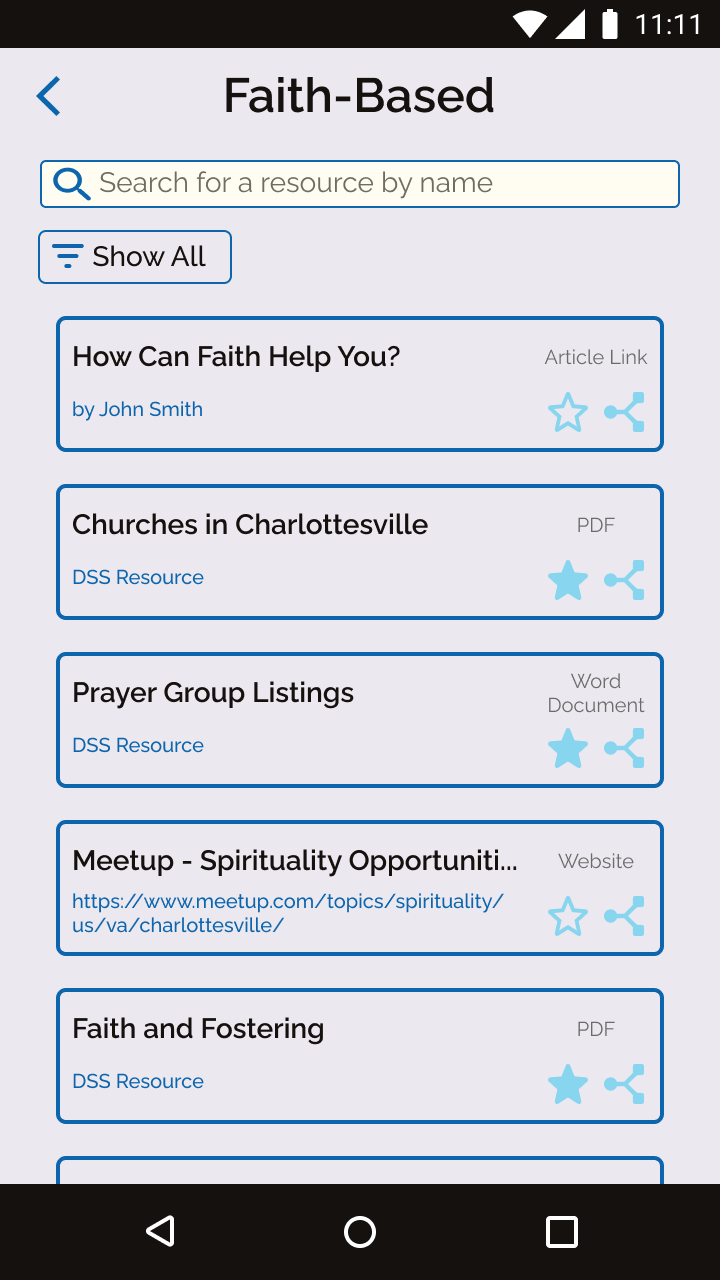The image size is (720, 1280).
Task: Share How Can Faith Help You? article
Action: coord(625,412)
